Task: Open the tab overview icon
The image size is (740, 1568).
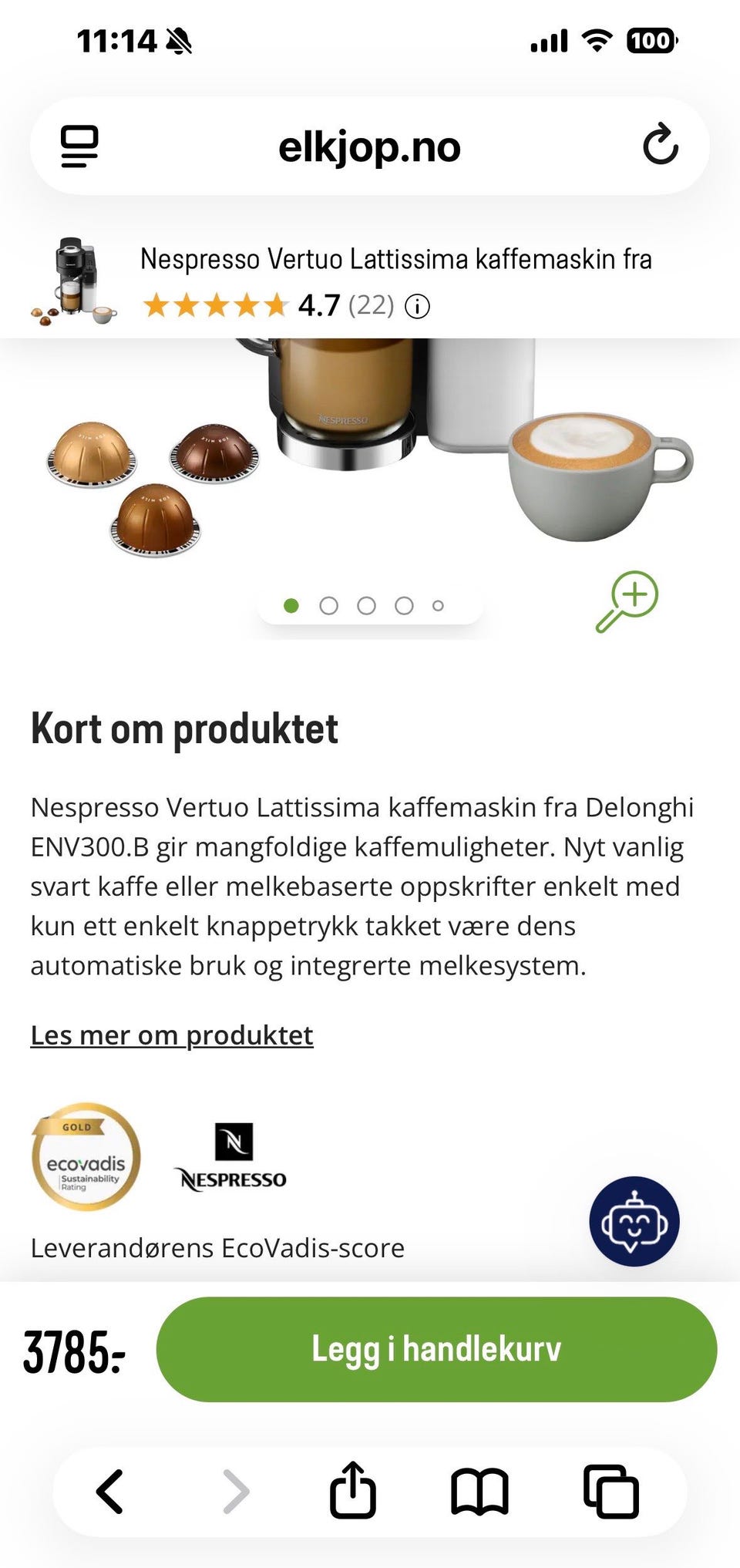Action: pyautogui.click(x=610, y=1489)
